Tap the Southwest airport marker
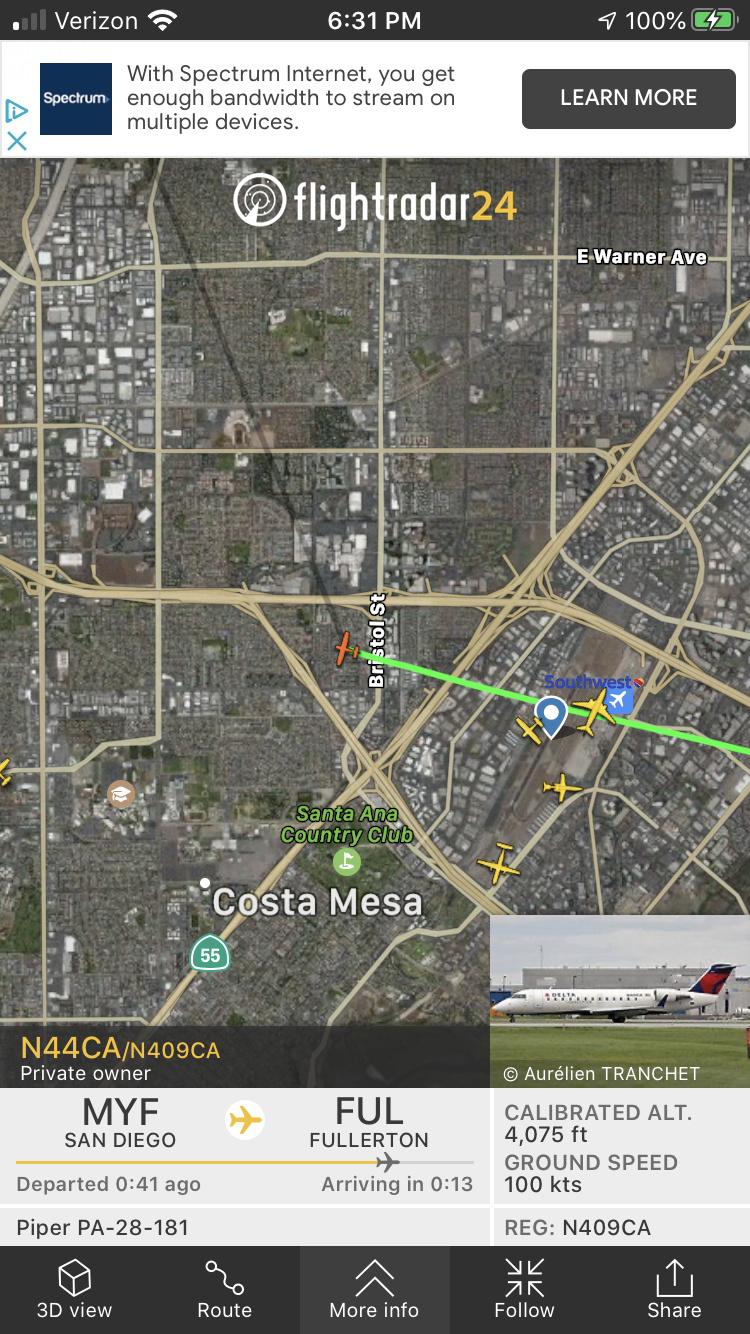This screenshot has height=1334, width=750. tap(620, 699)
